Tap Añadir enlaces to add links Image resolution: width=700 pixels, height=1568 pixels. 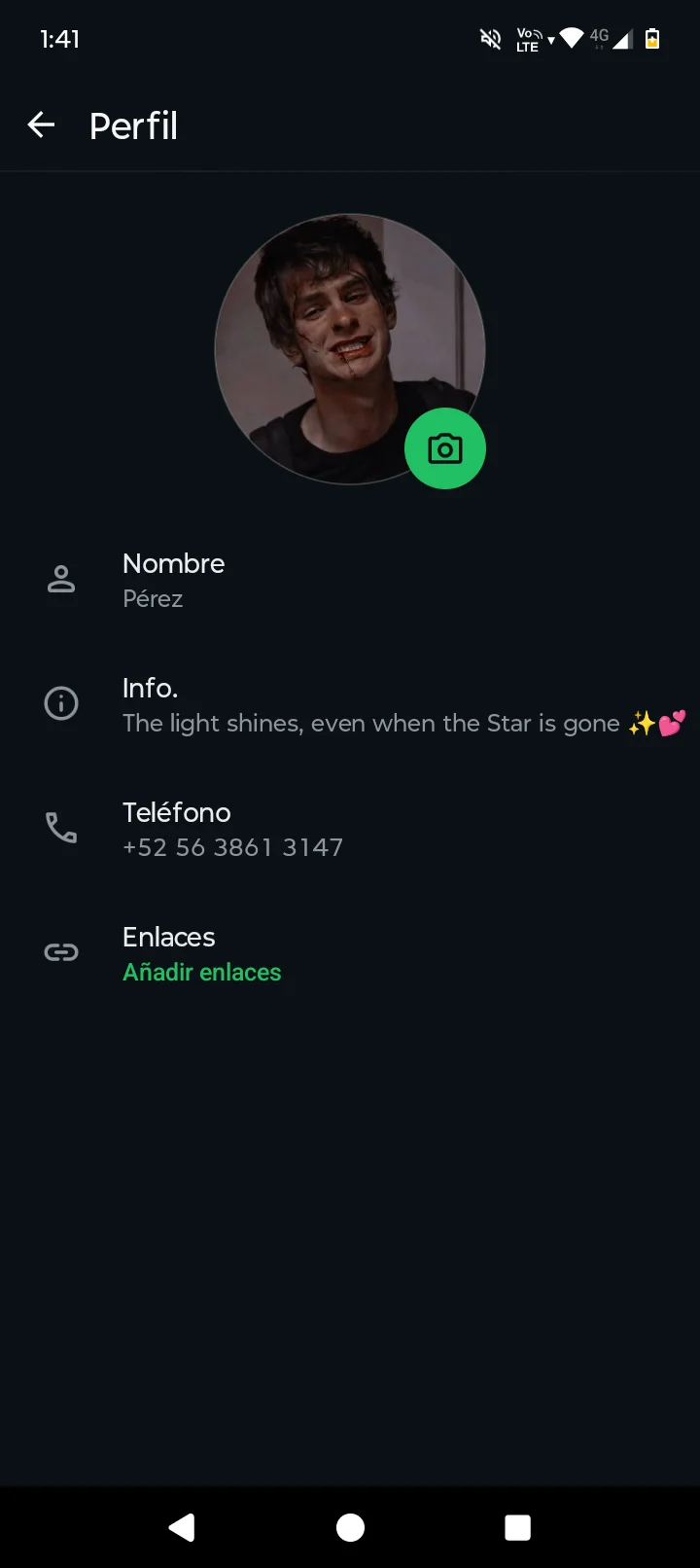coord(201,972)
